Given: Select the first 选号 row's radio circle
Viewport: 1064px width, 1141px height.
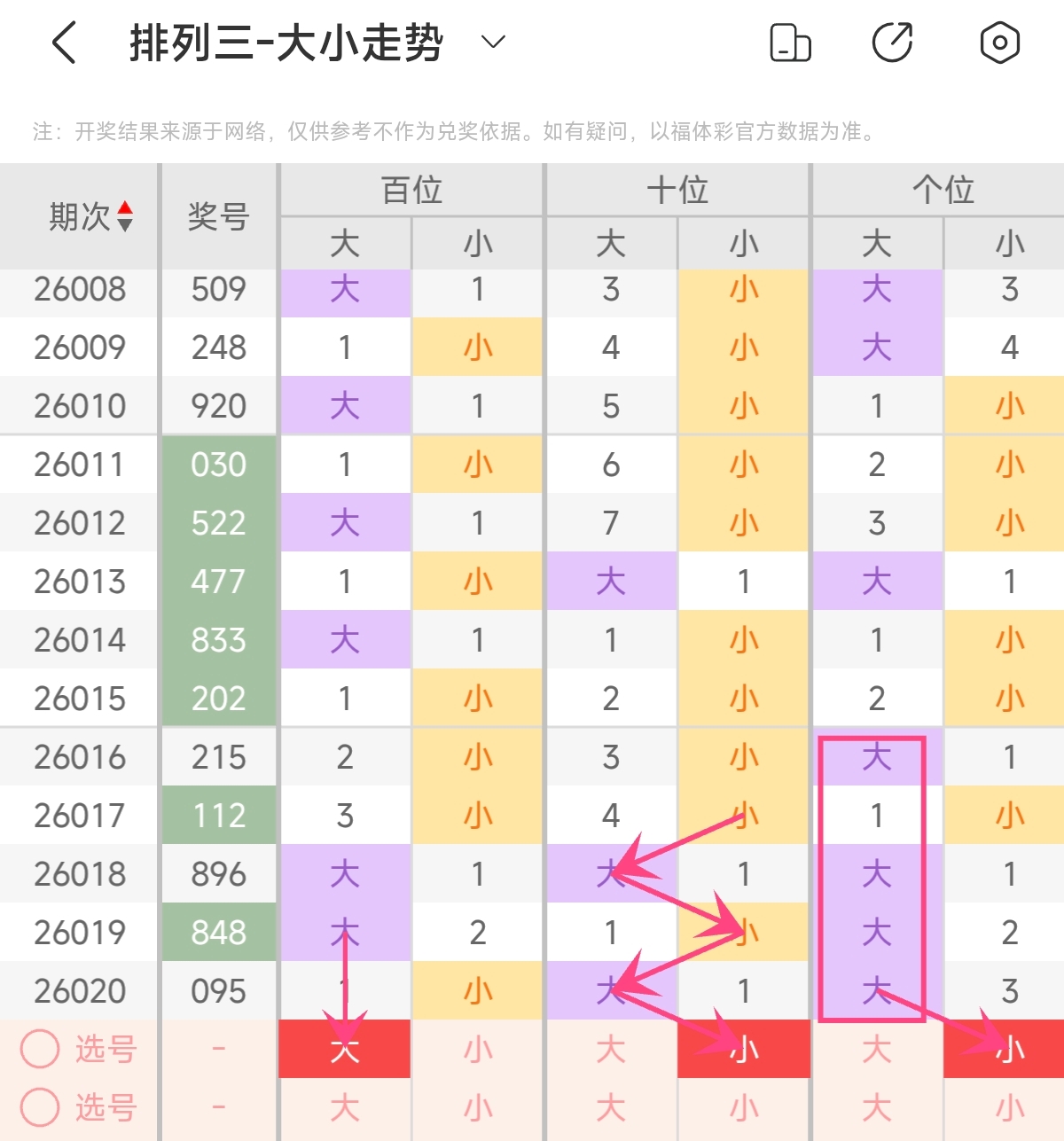Looking at the screenshot, I should tap(40, 1050).
